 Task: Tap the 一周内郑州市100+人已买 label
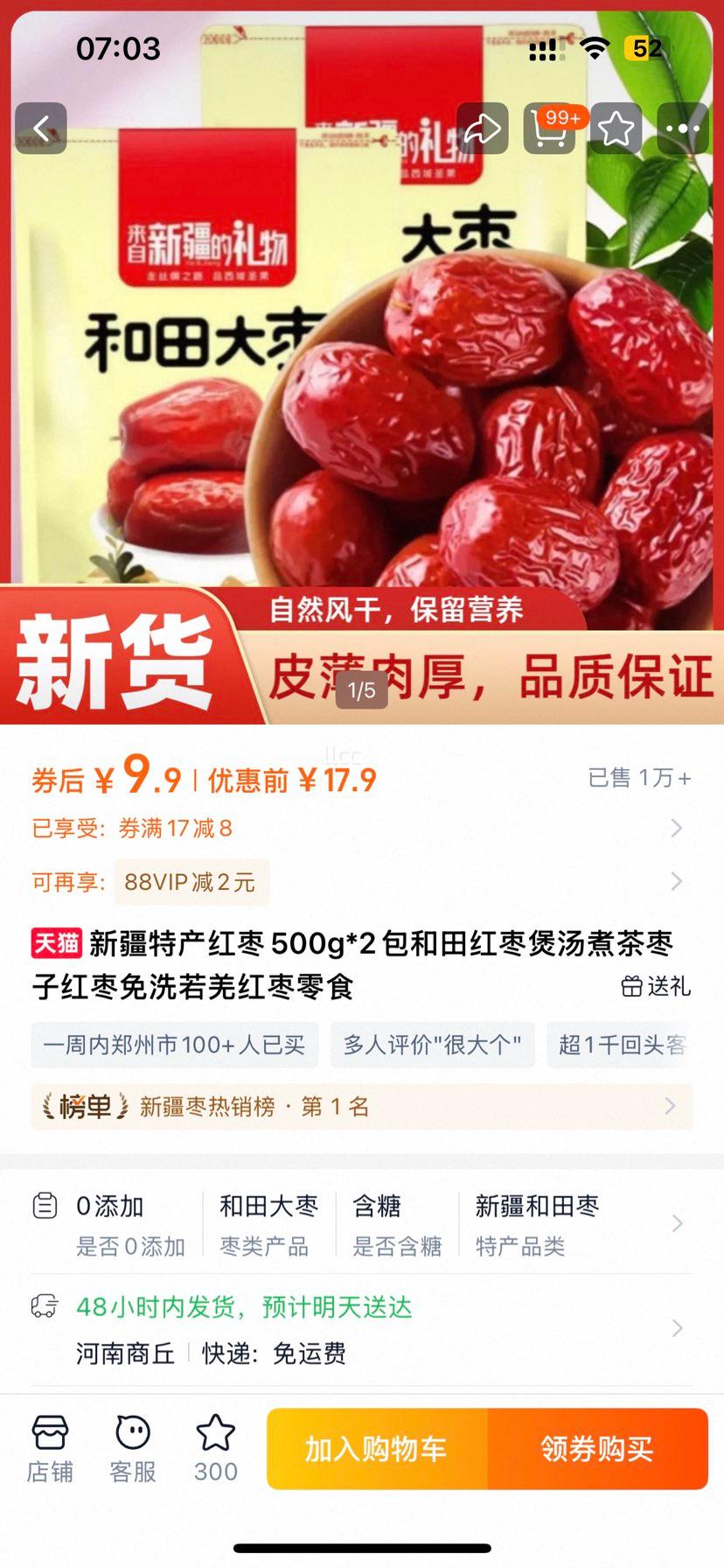pyautogui.click(x=175, y=1045)
